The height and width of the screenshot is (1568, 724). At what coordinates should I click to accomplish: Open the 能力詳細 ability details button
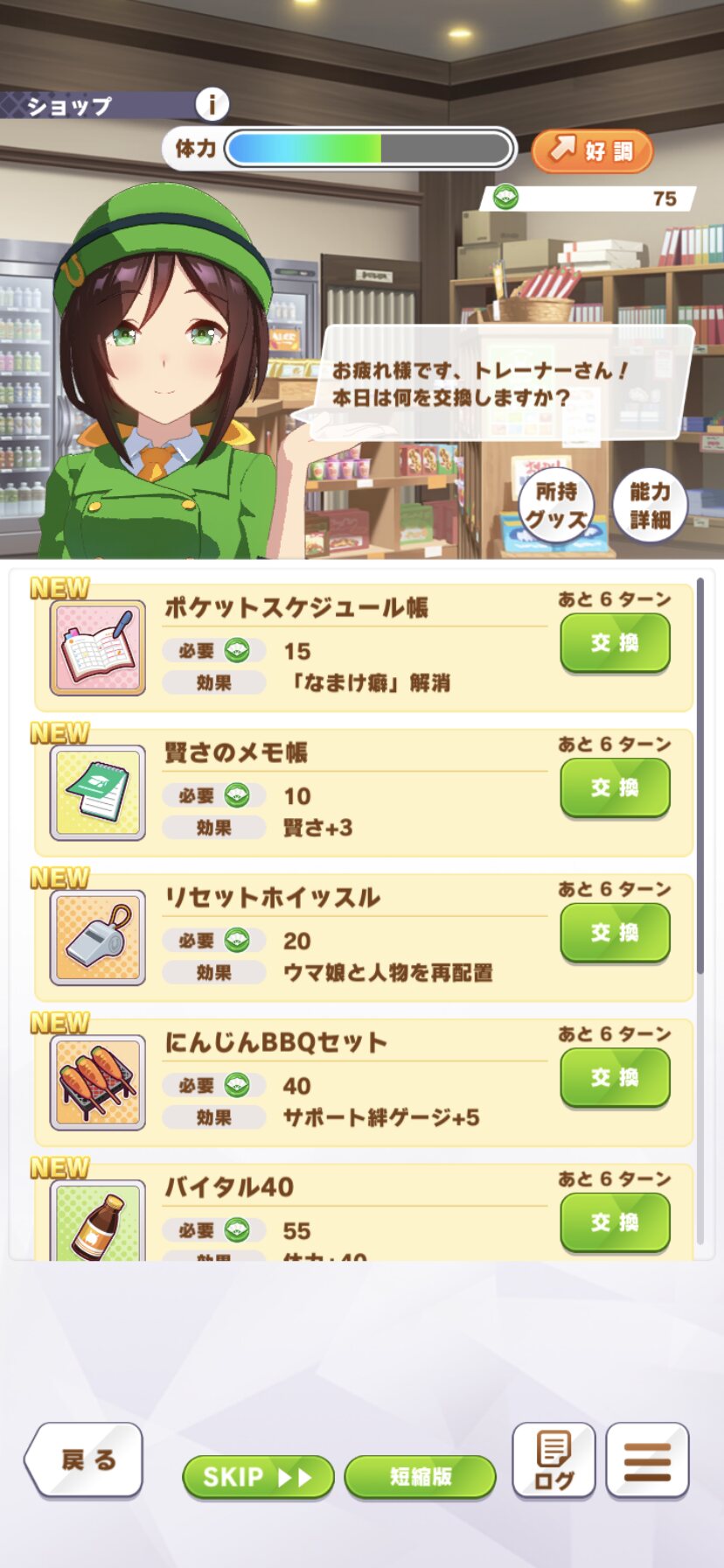[x=650, y=505]
